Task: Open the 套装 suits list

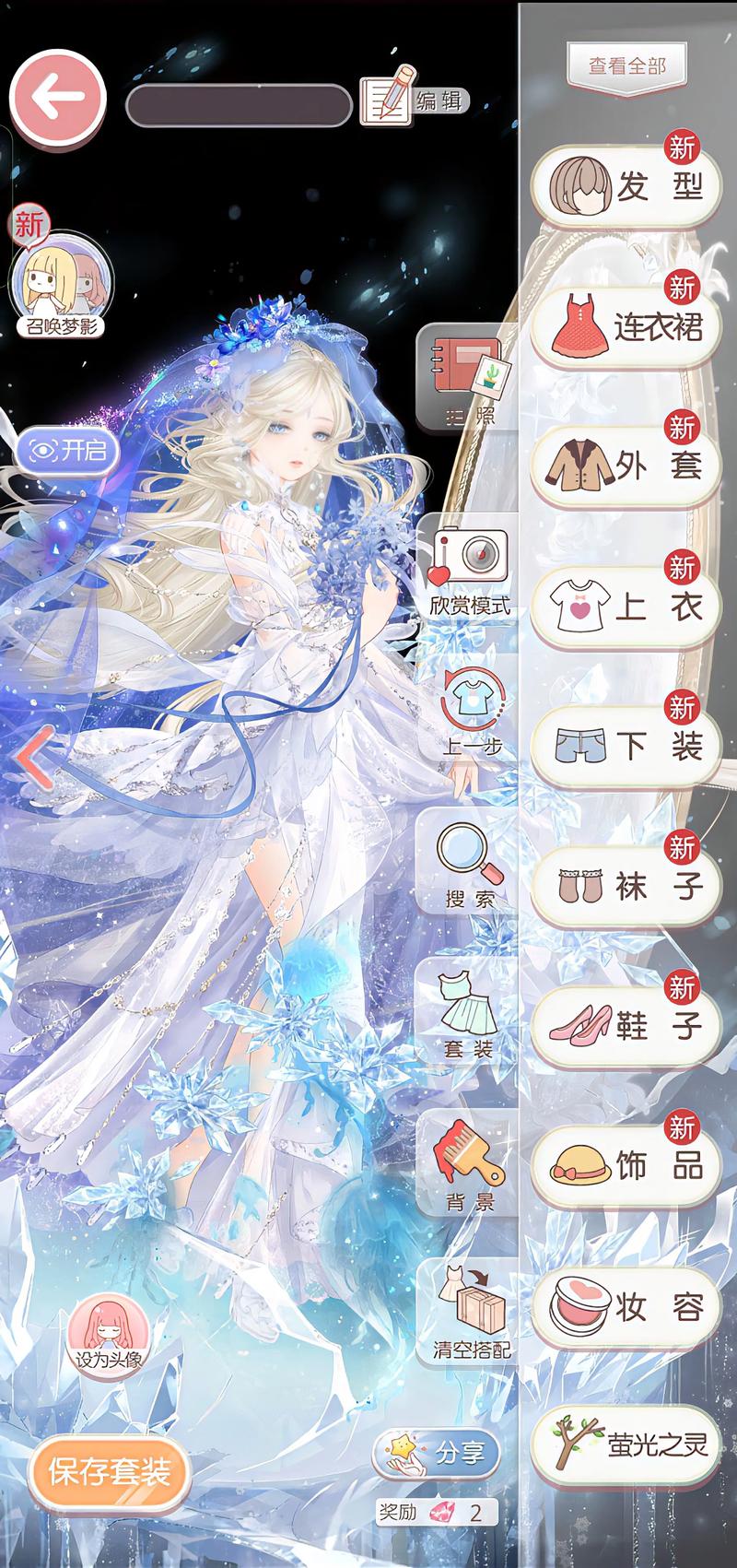Action: pyautogui.click(x=469, y=1012)
